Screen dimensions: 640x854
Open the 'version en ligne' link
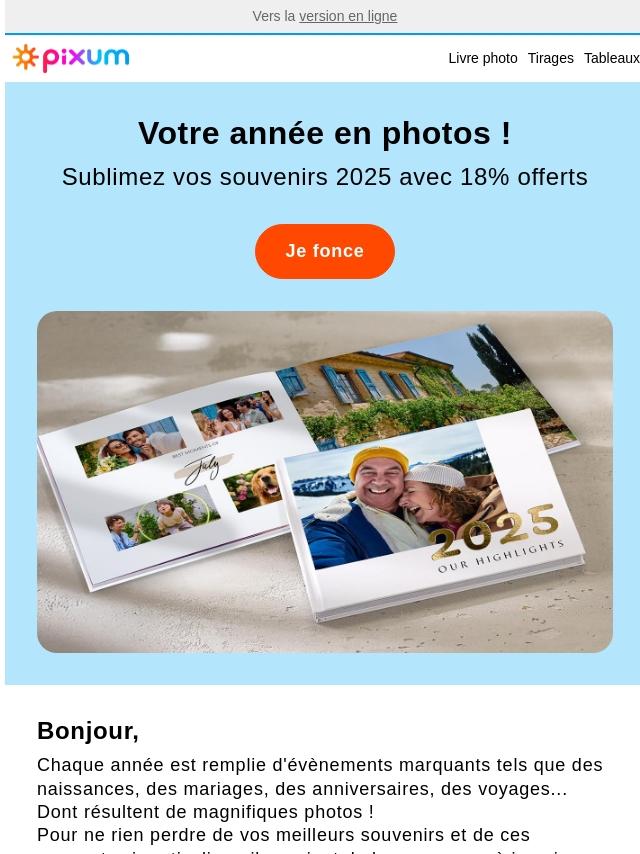pos(348,16)
